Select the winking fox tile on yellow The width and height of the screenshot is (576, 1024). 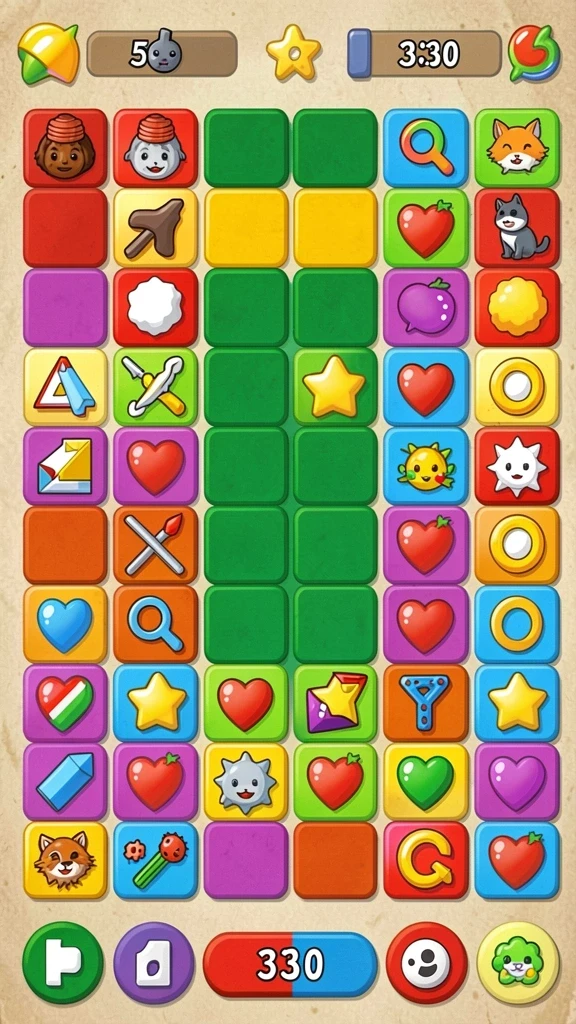pos(65,860)
